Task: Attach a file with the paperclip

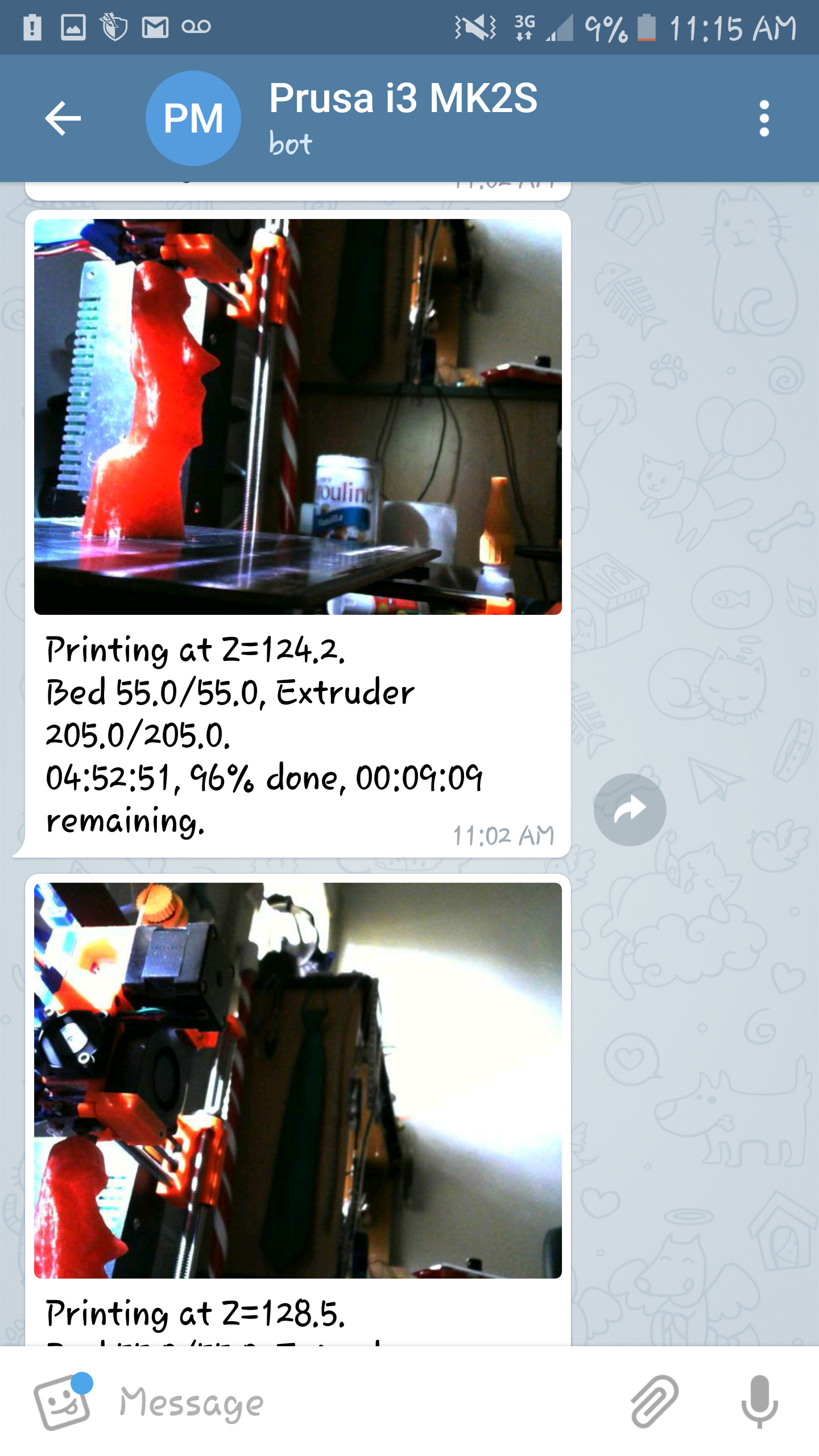Action: click(x=655, y=1401)
